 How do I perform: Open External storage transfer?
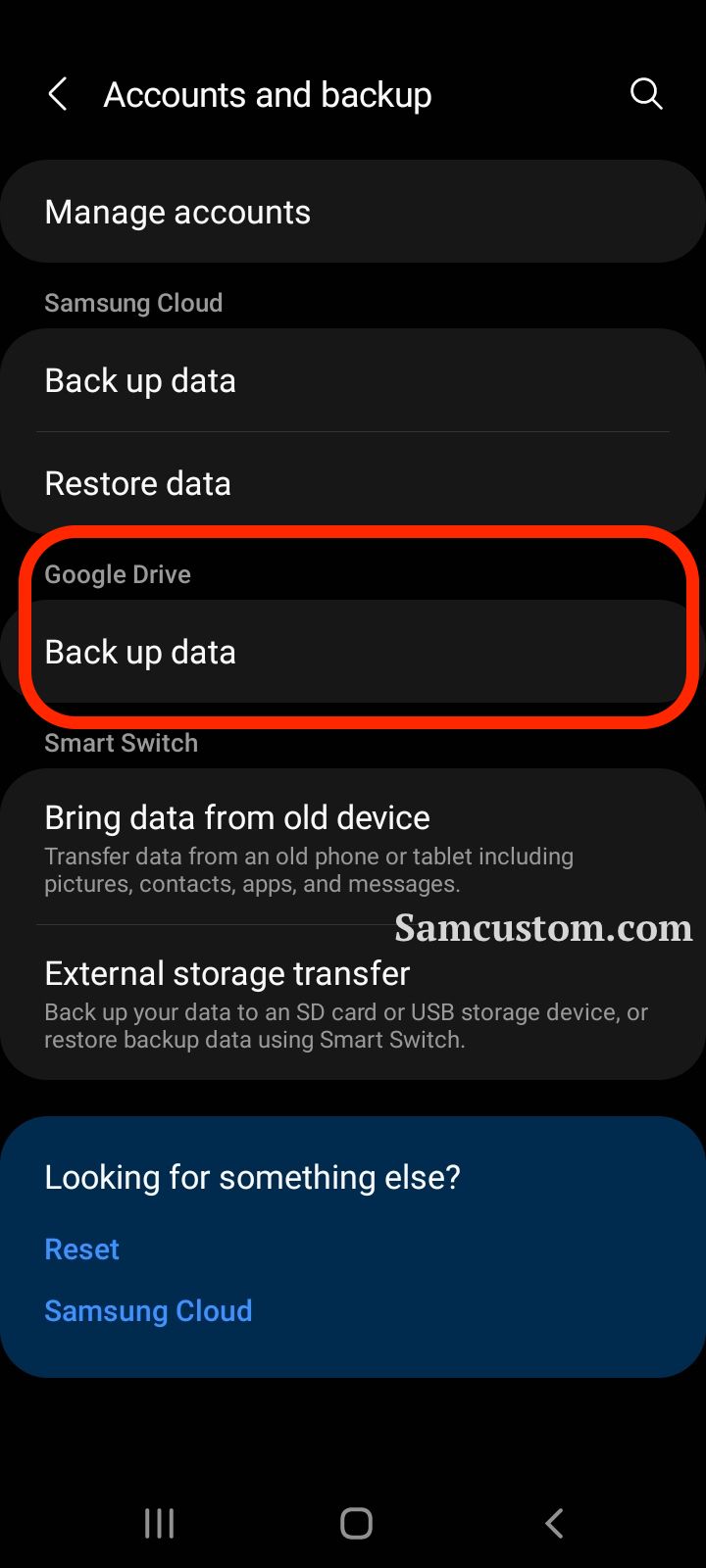pos(353,1003)
